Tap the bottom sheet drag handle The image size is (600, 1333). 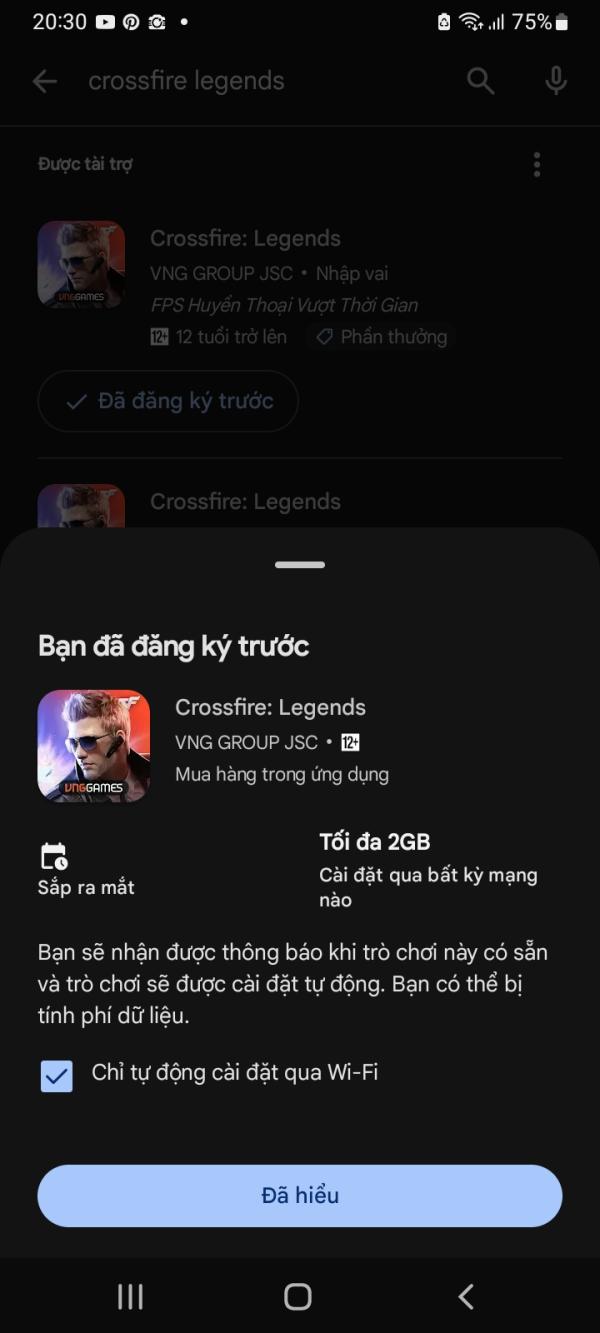click(x=300, y=565)
